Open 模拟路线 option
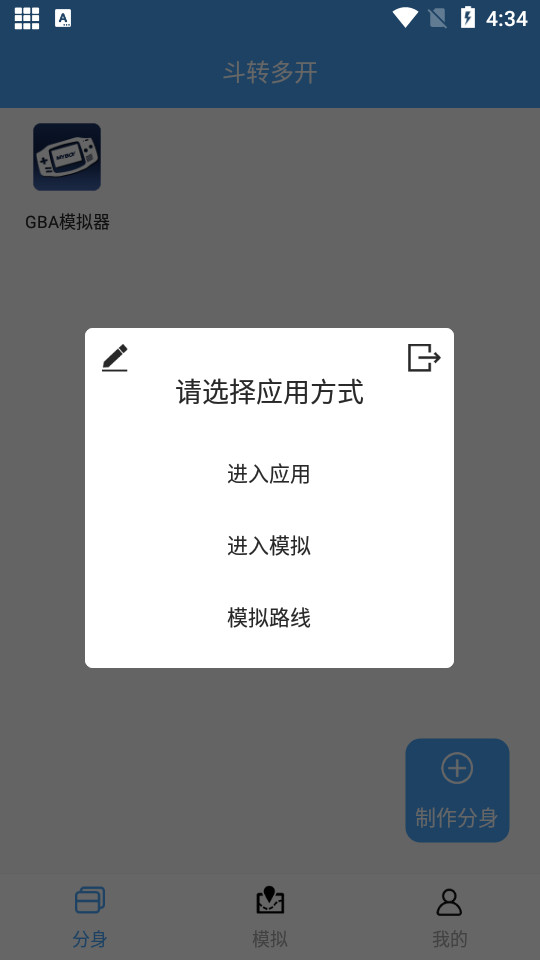Image resolution: width=540 pixels, height=960 pixels. [x=269, y=617]
